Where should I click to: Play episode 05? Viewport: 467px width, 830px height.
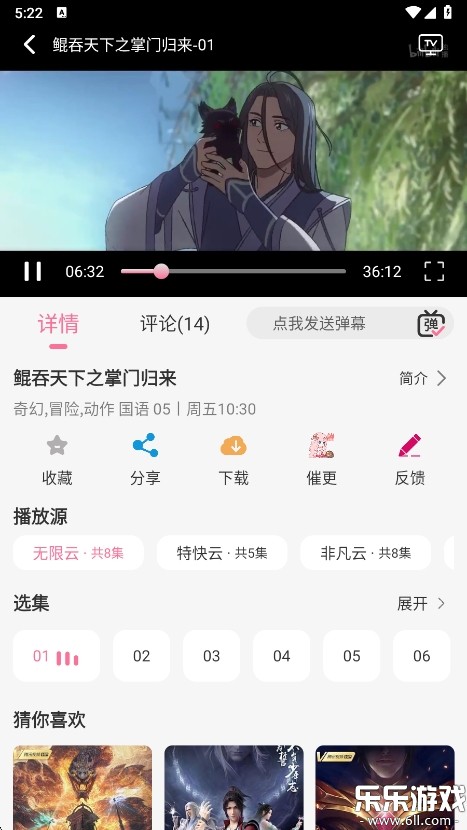click(352, 655)
